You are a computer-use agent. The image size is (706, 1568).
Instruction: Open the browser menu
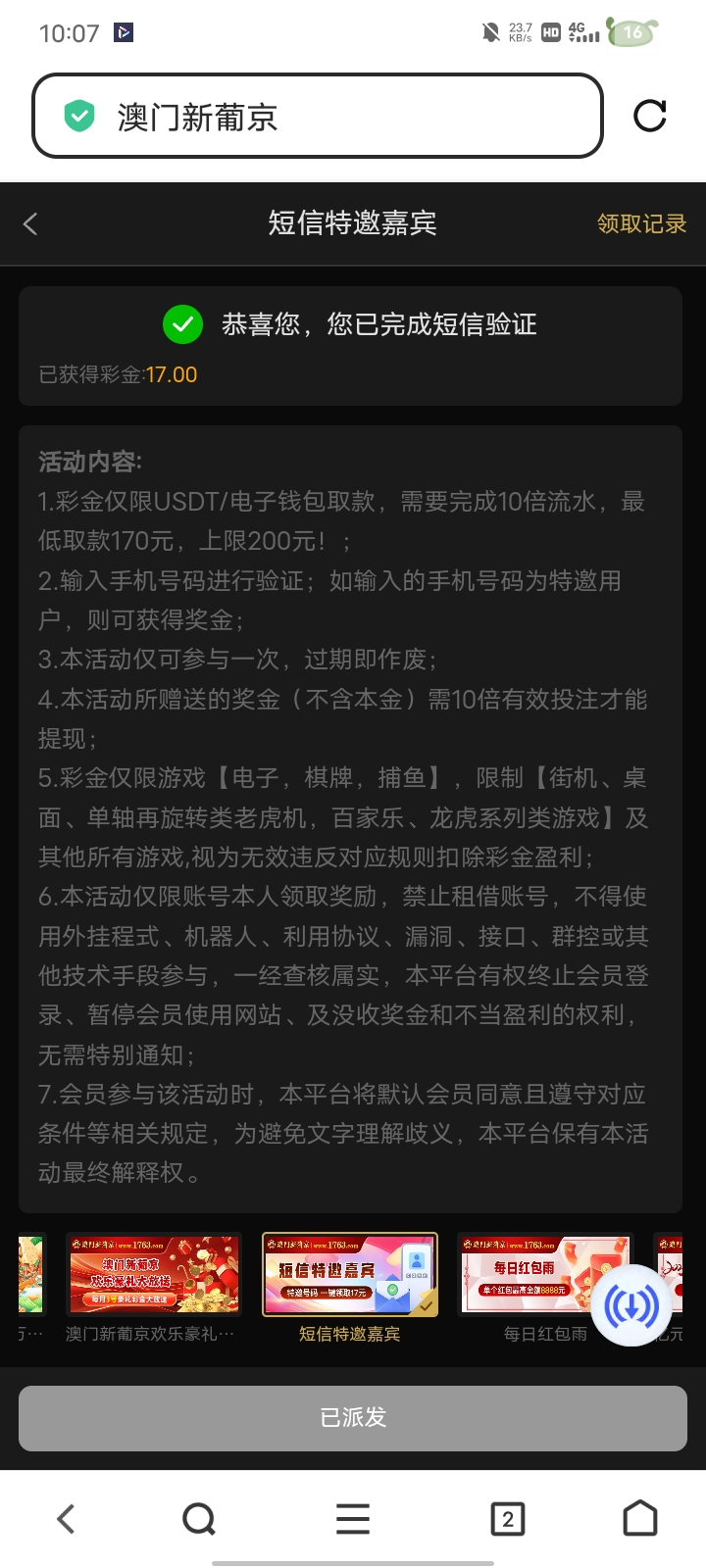353,1519
